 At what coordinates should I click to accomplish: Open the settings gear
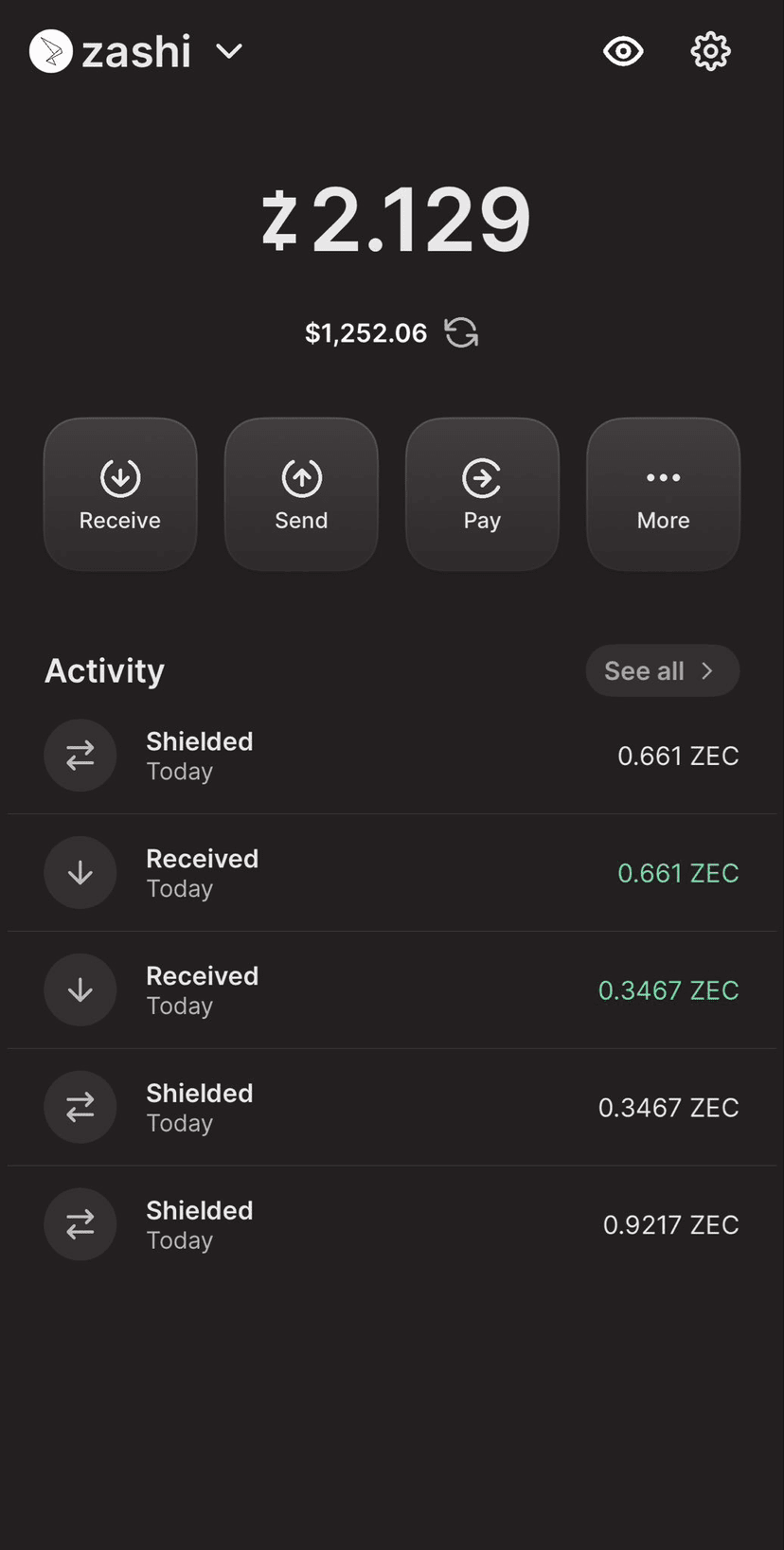[709, 51]
